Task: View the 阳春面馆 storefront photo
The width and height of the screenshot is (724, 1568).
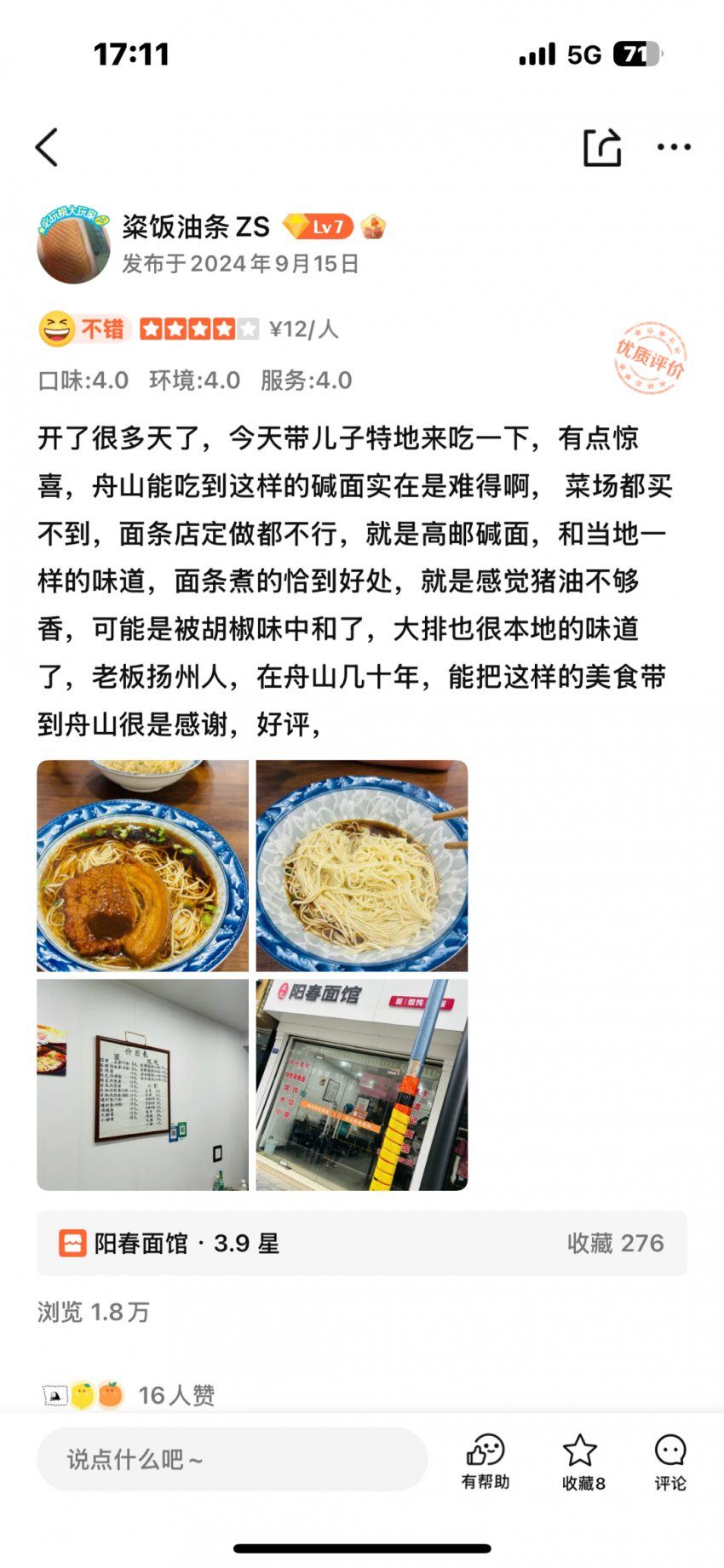Action: [x=362, y=1084]
